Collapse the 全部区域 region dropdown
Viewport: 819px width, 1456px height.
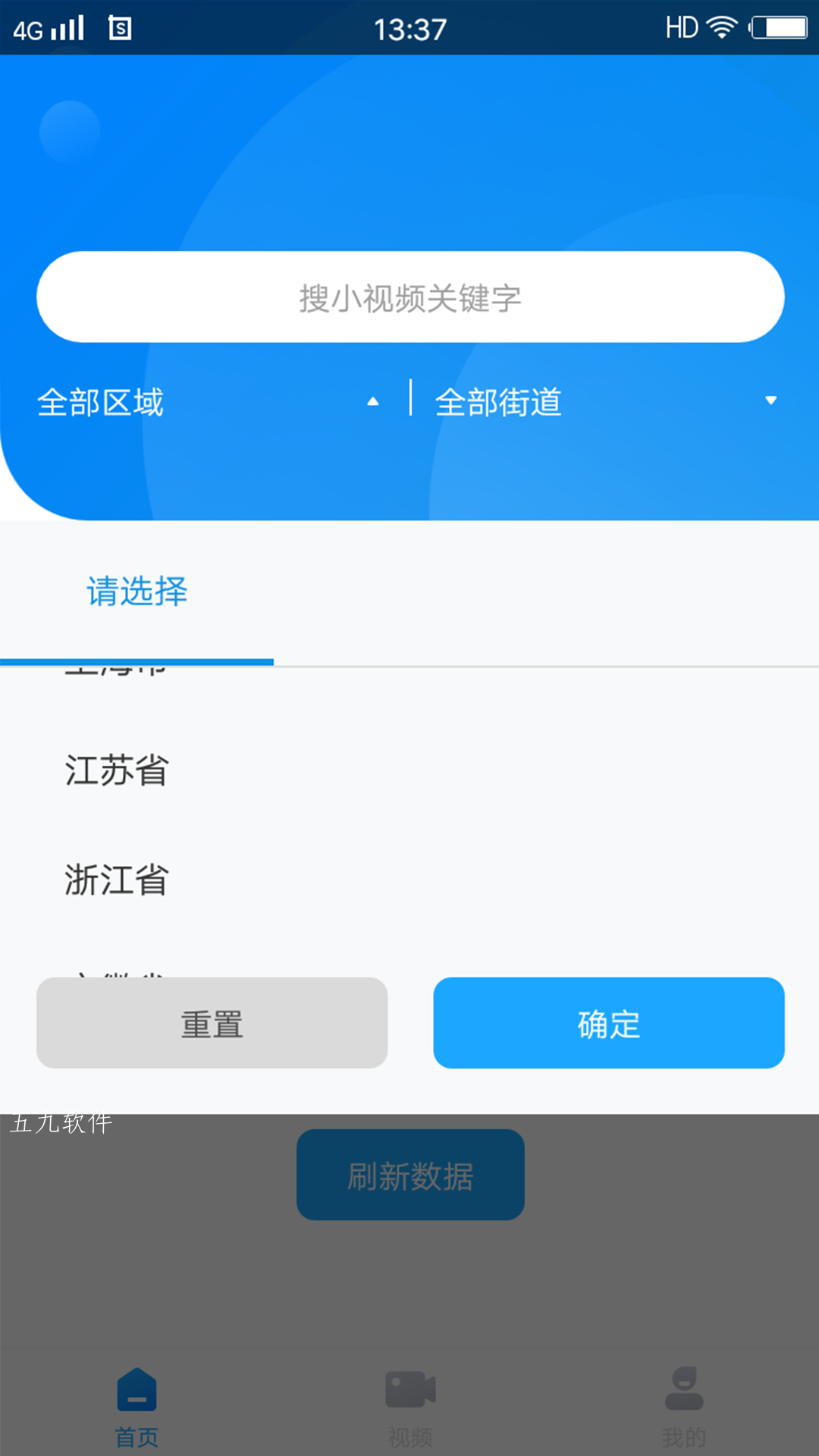click(208, 401)
